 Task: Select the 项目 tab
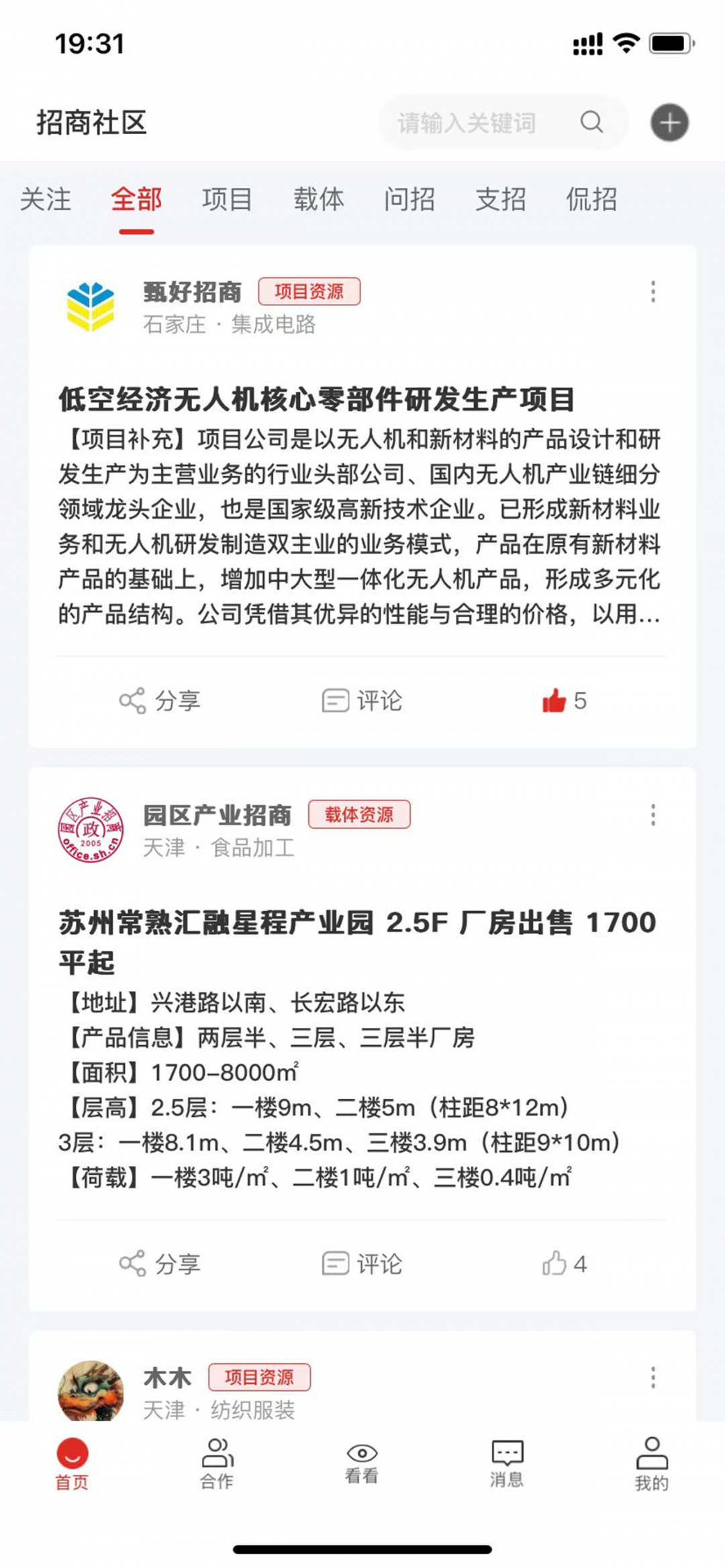click(x=227, y=200)
